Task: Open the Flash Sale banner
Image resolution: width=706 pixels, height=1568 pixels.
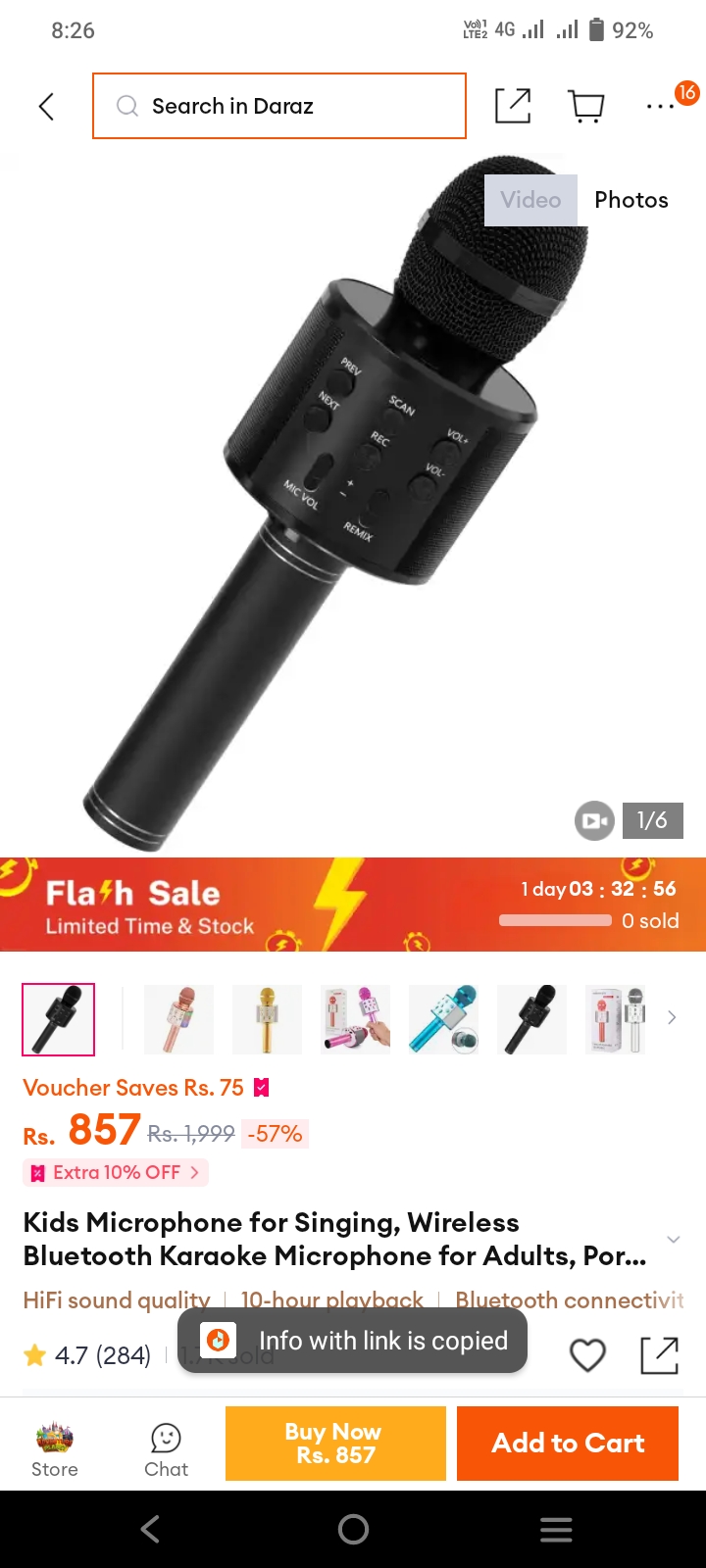Action: coord(353,905)
